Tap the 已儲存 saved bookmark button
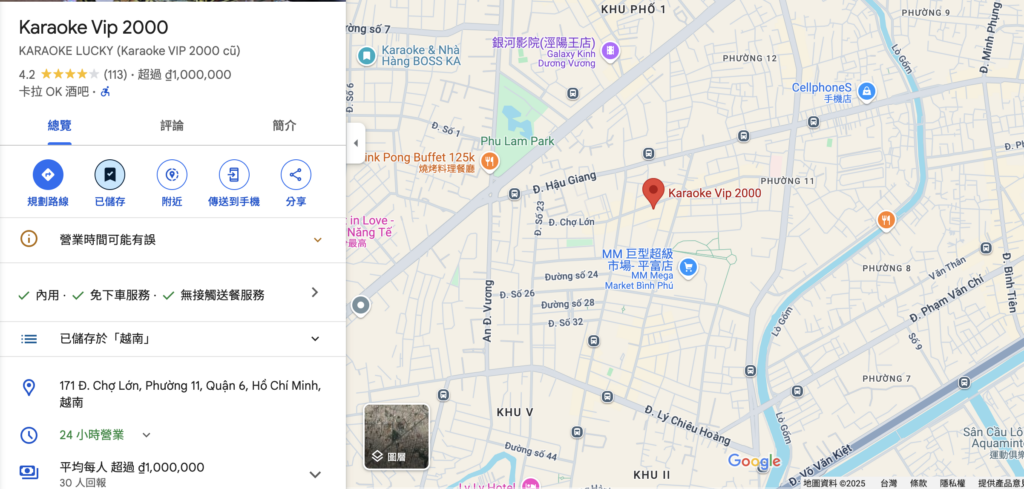Screen dimensions: 1024x489 tap(110, 175)
